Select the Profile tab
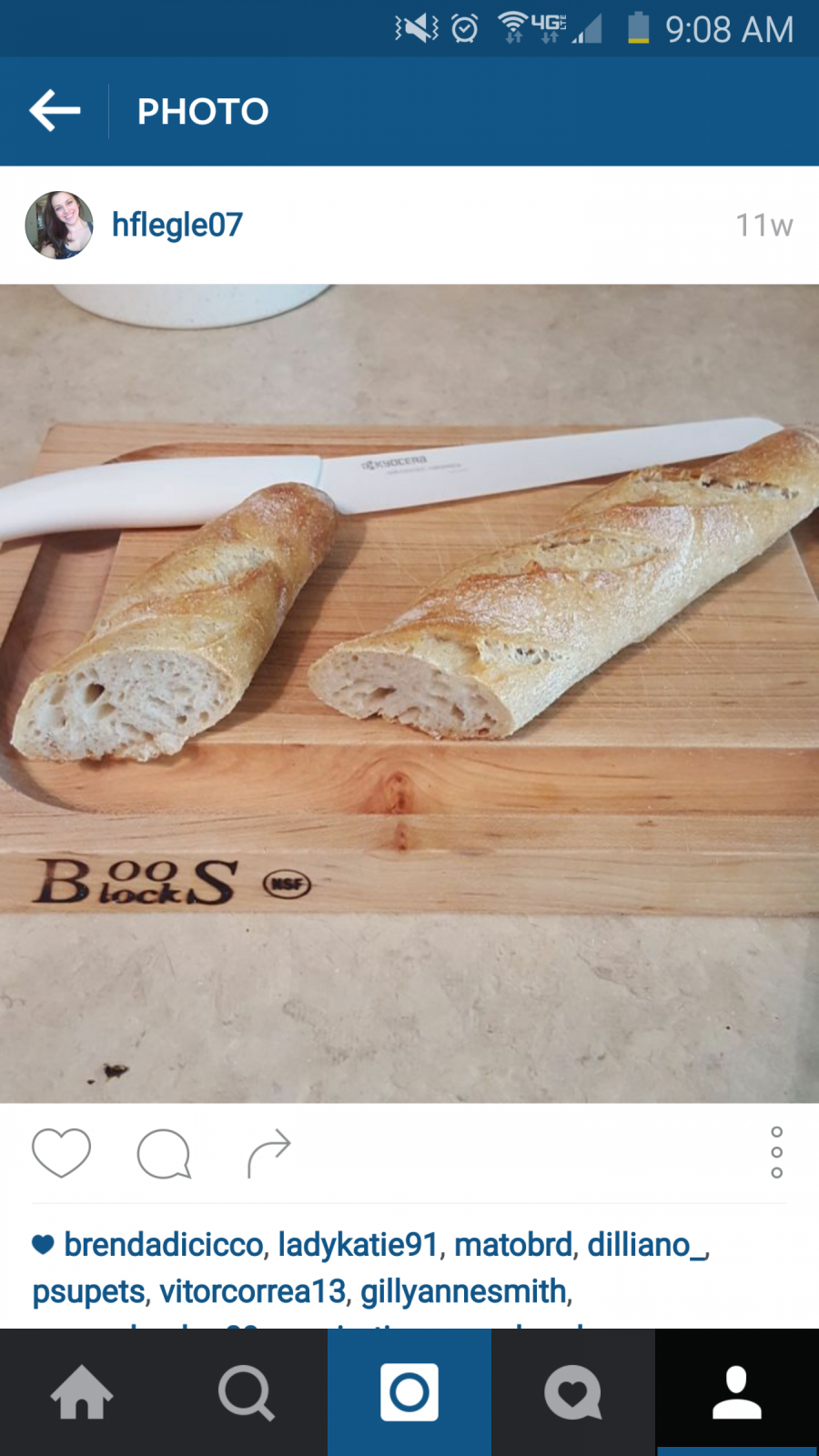Image resolution: width=819 pixels, height=1456 pixels. click(737, 1392)
